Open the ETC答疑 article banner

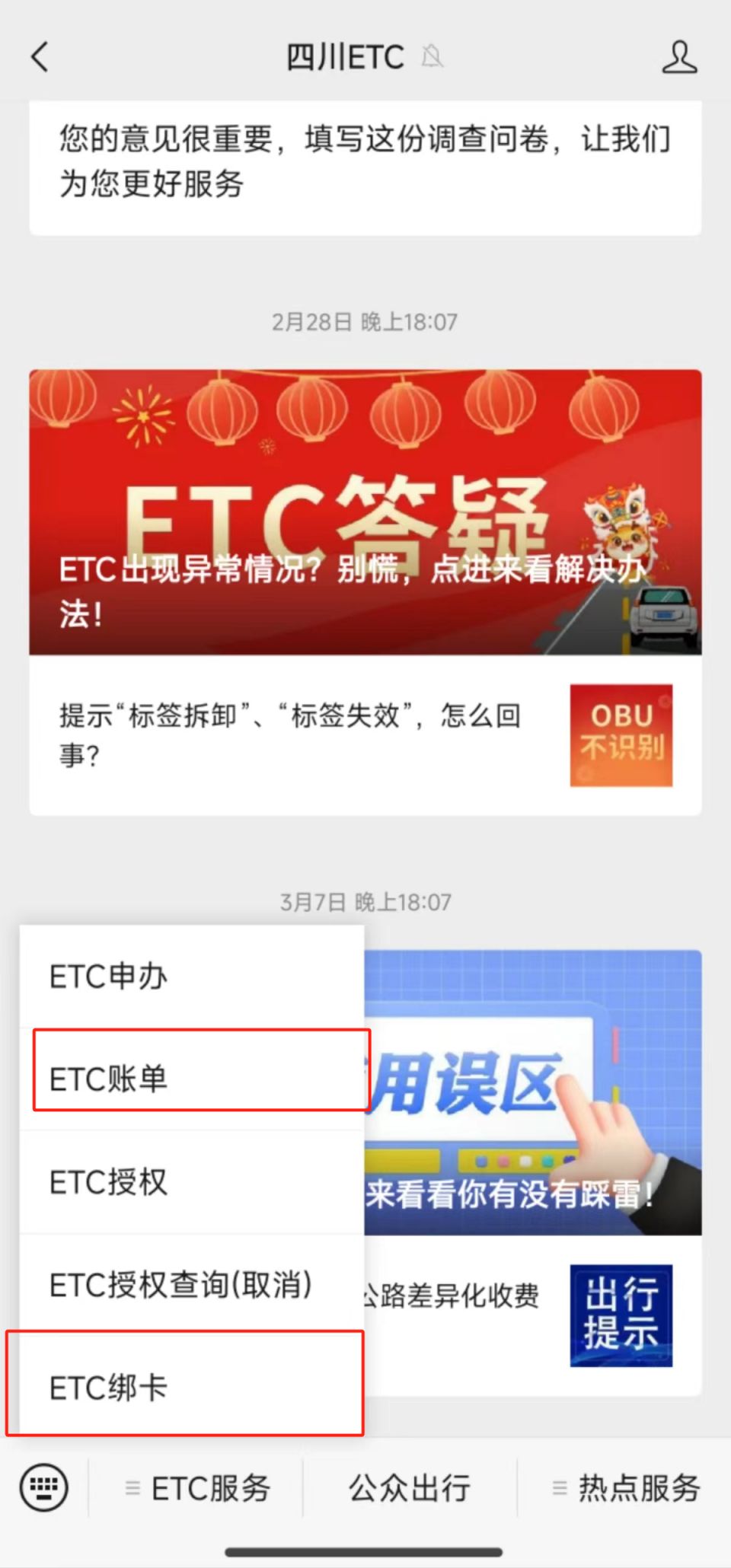click(365, 512)
